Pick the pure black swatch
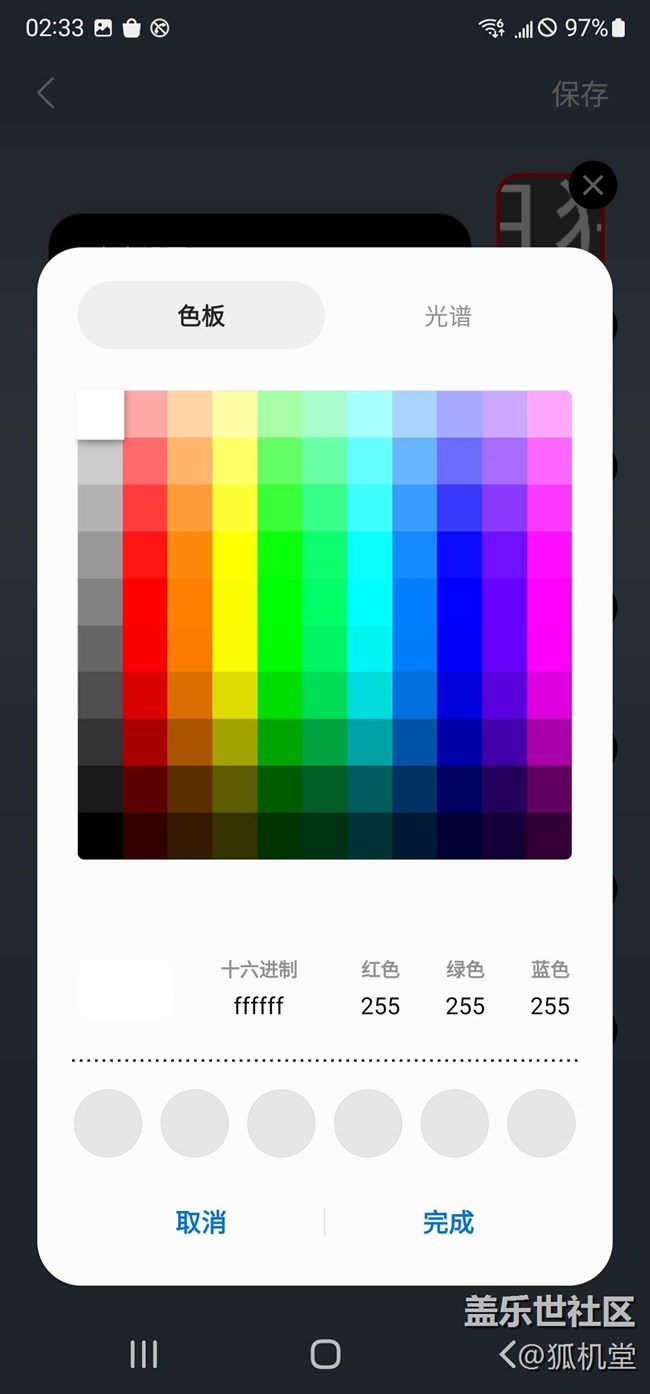 pos(100,836)
